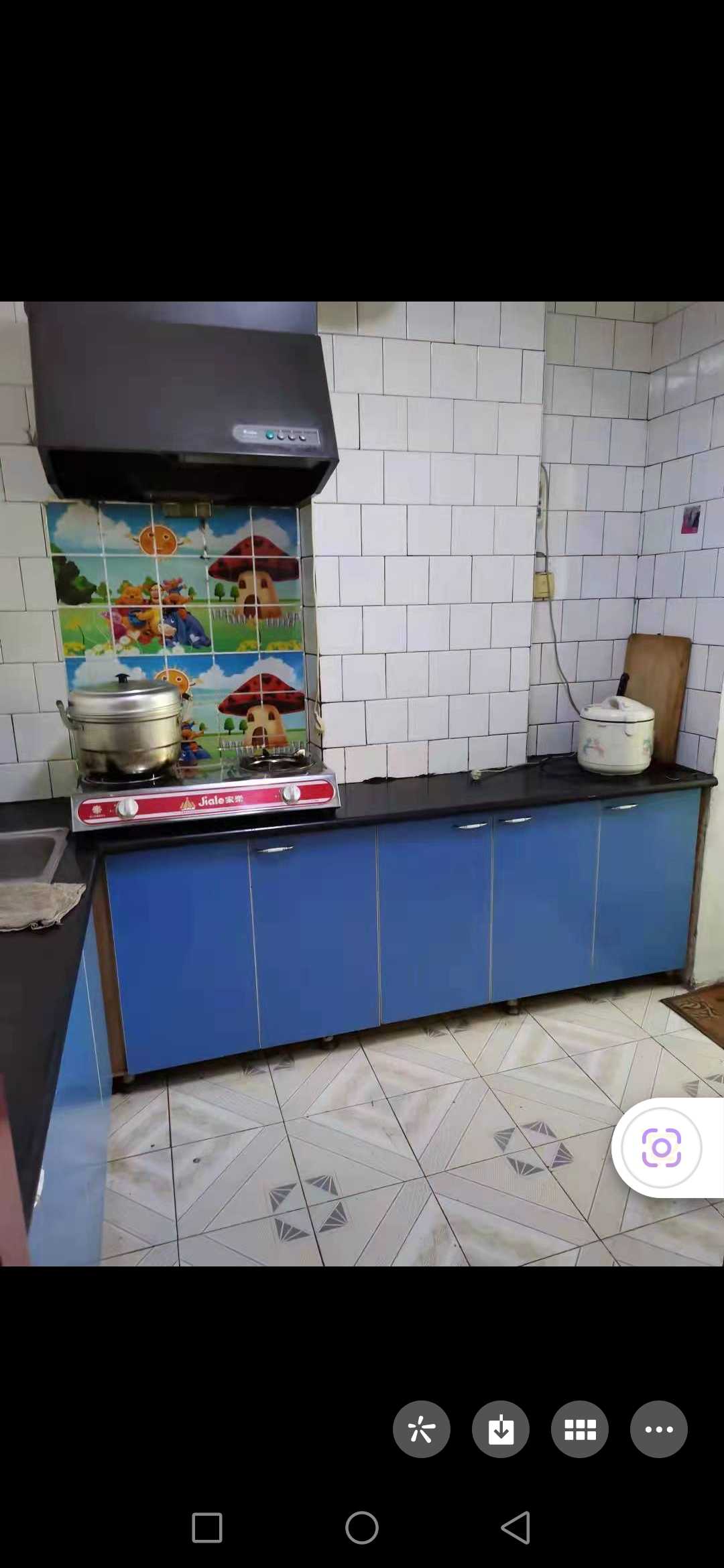Open the image grid view
This screenshot has width=724, height=1568.
click(x=579, y=1429)
